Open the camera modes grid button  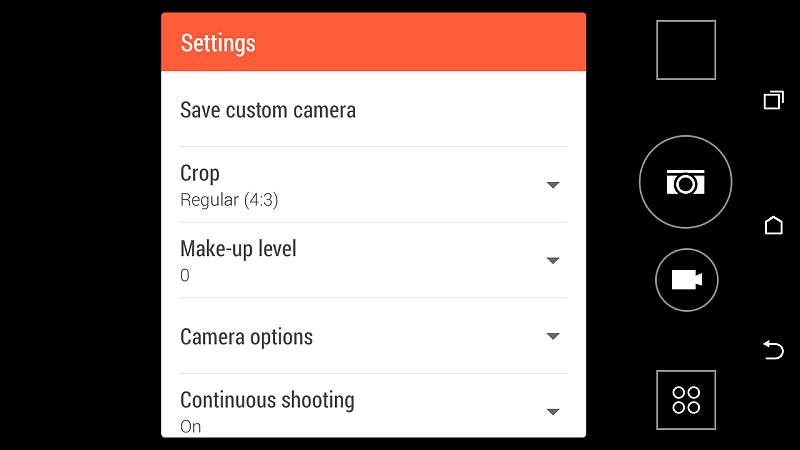(x=686, y=400)
